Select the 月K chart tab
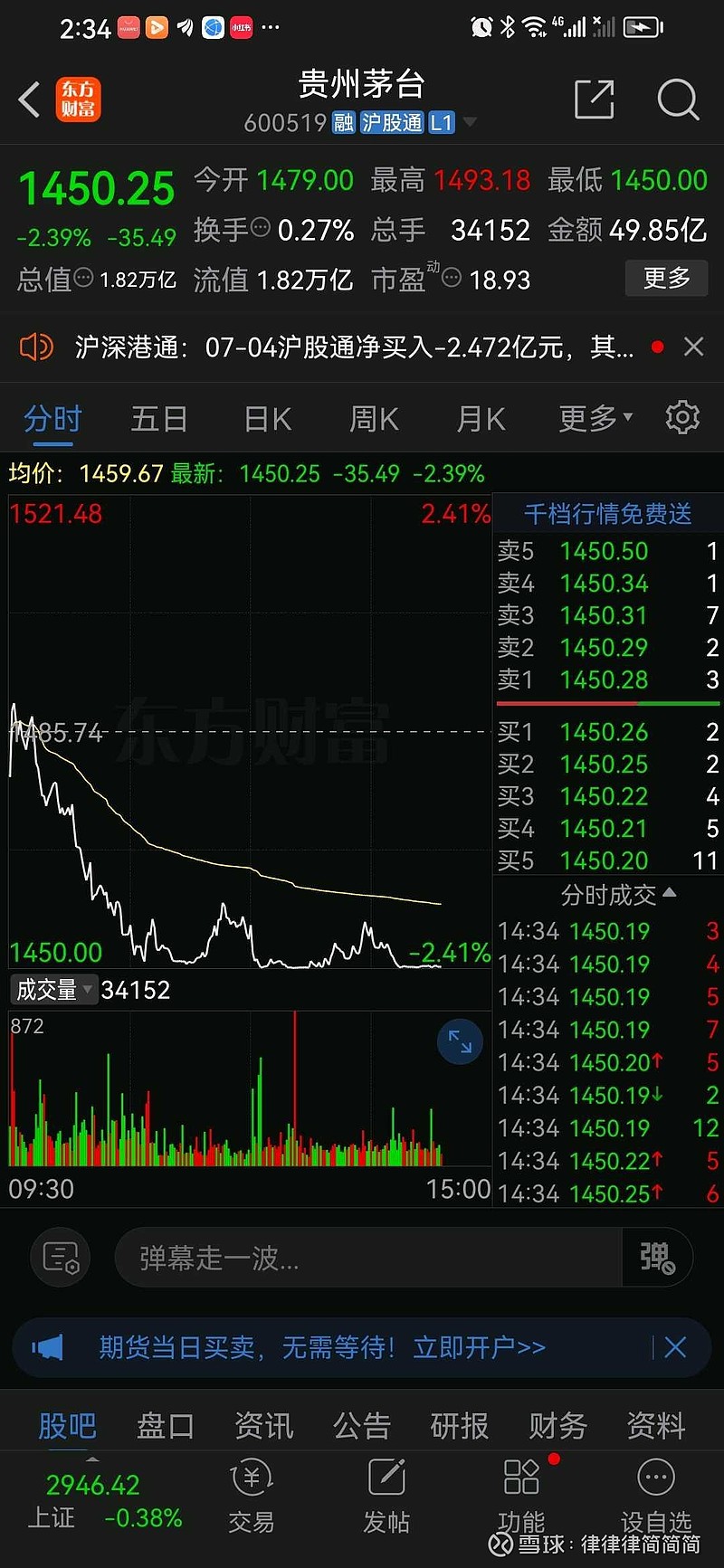Viewport: 724px width, 1568px height. pos(481,419)
